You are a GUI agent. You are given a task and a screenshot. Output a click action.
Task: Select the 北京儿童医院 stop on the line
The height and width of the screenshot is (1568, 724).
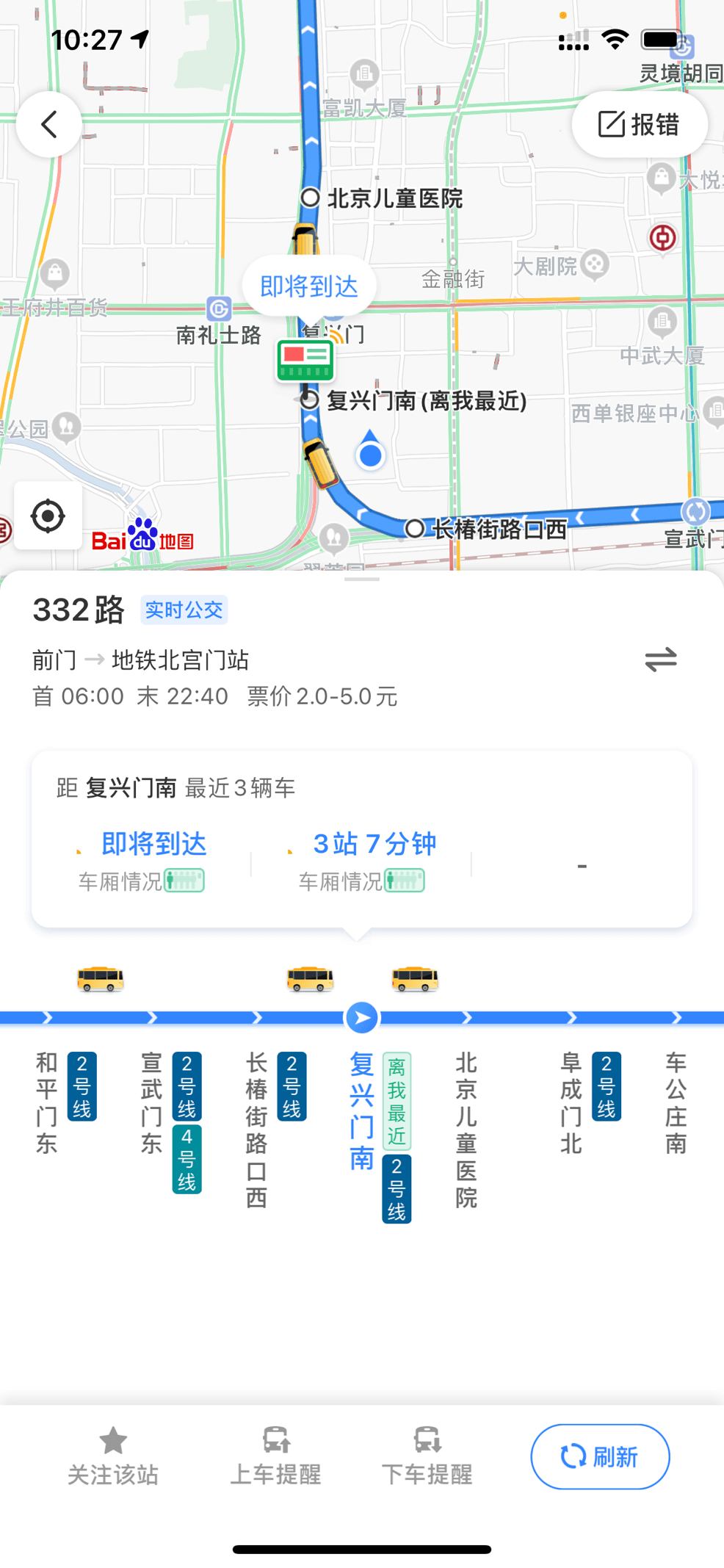[466, 1130]
